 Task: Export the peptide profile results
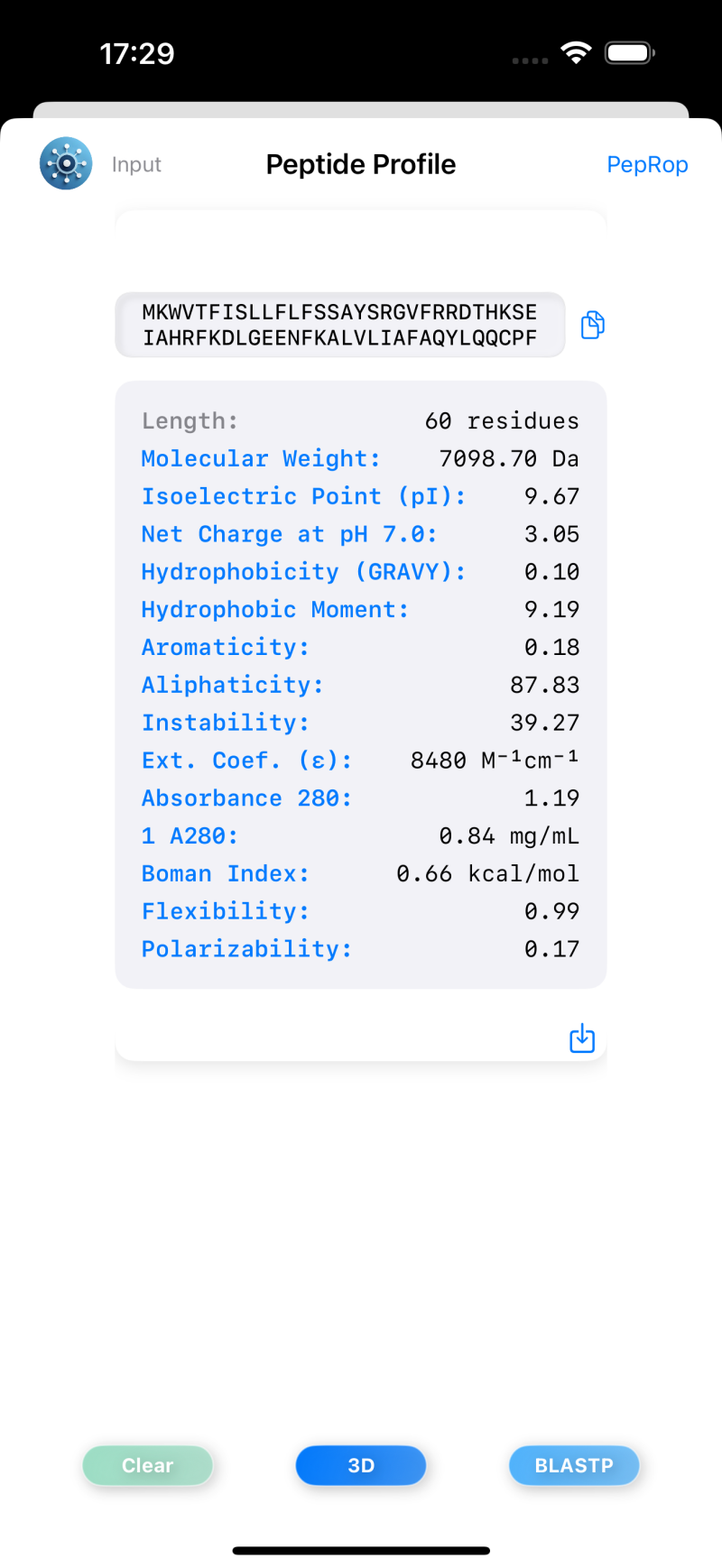pyautogui.click(x=582, y=1038)
